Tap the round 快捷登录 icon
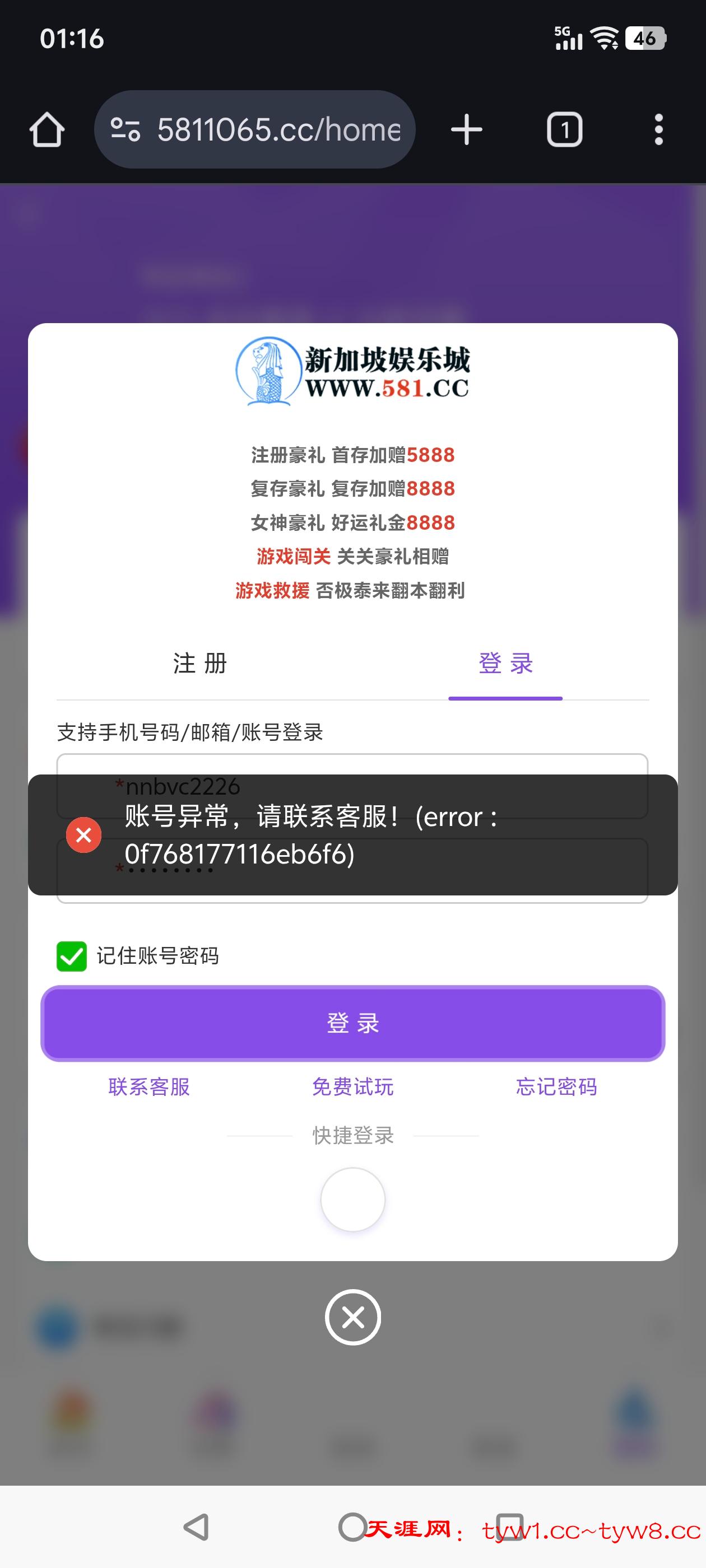 [352, 1199]
